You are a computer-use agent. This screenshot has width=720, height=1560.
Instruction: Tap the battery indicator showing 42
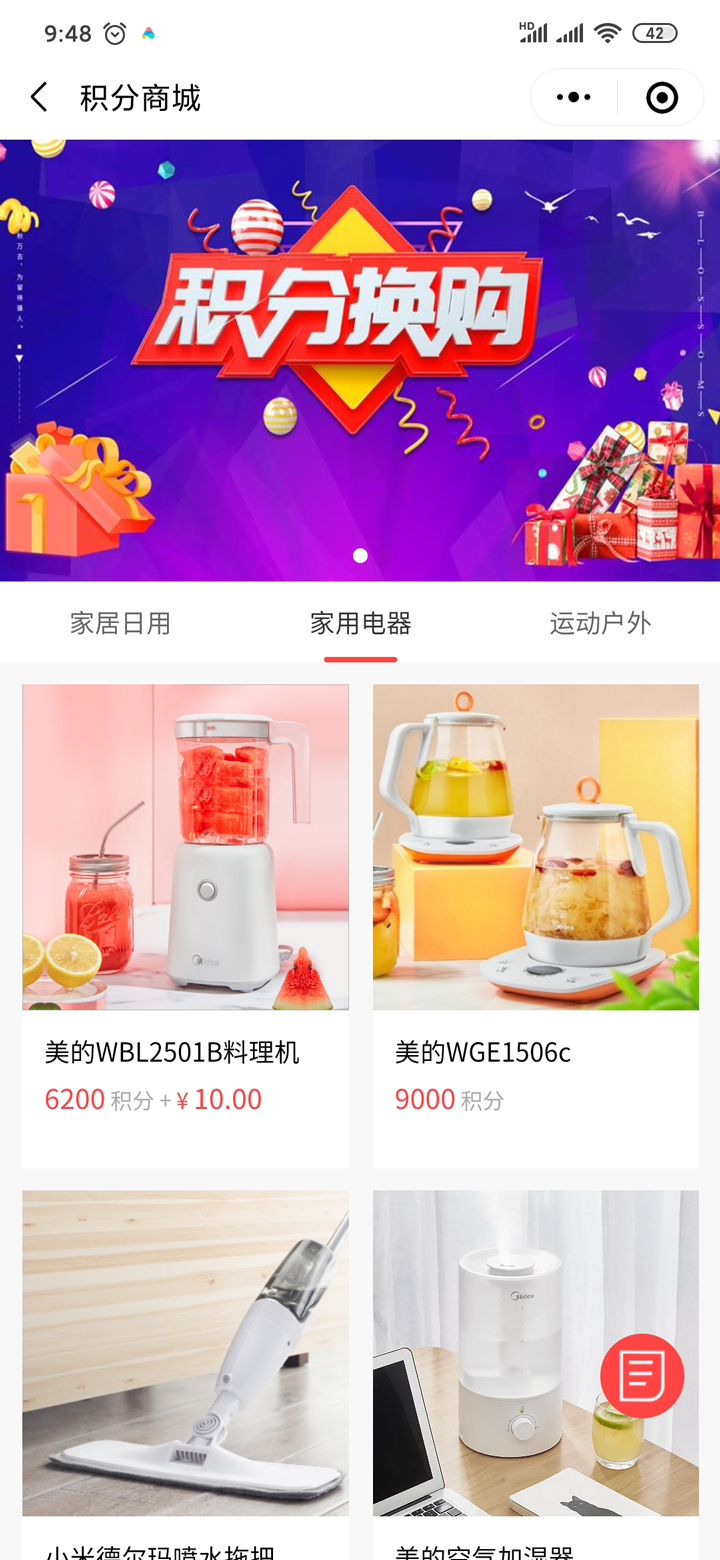point(655,32)
